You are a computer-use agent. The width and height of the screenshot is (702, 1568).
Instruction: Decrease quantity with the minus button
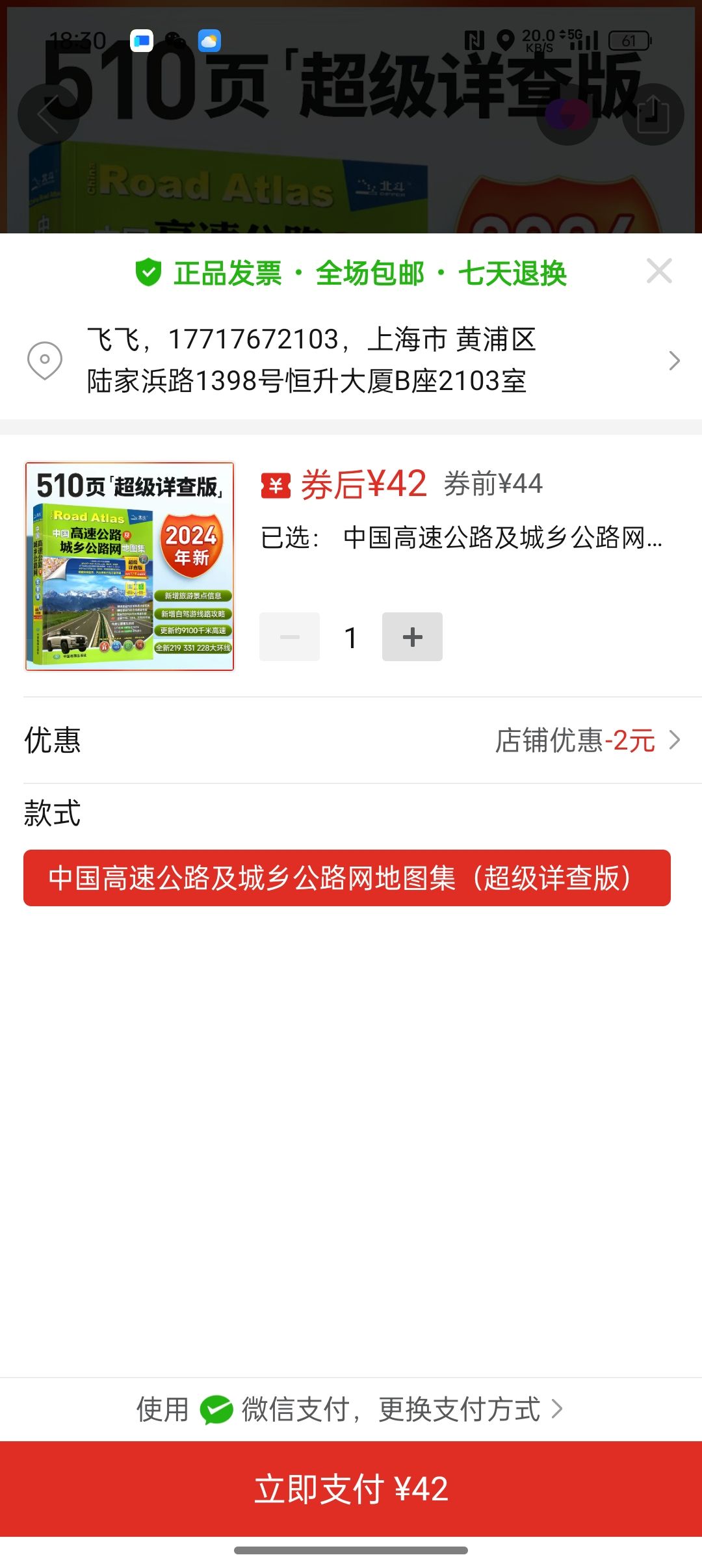290,637
